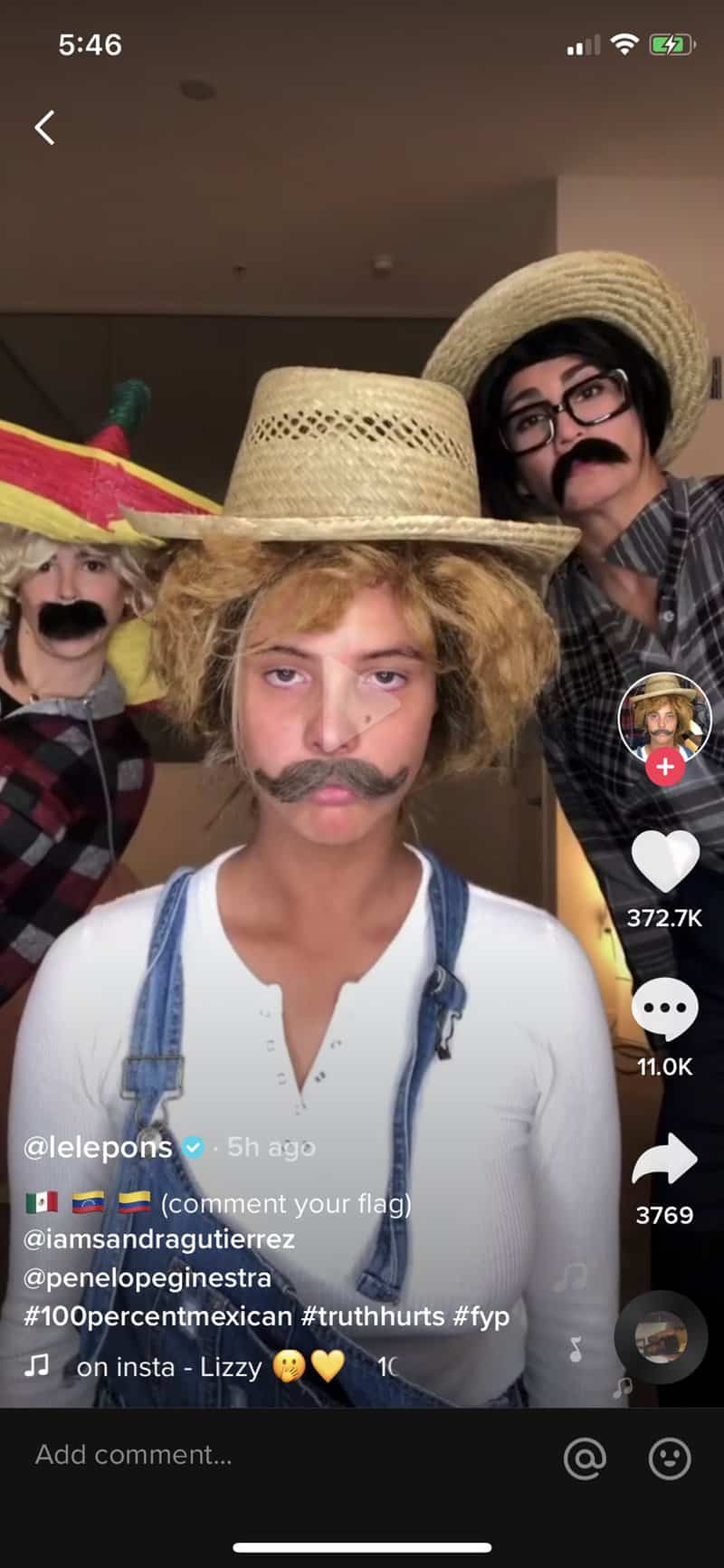Visit the @penelopeginestra mention
The width and height of the screenshot is (724, 1568).
click(x=148, y=1277)
